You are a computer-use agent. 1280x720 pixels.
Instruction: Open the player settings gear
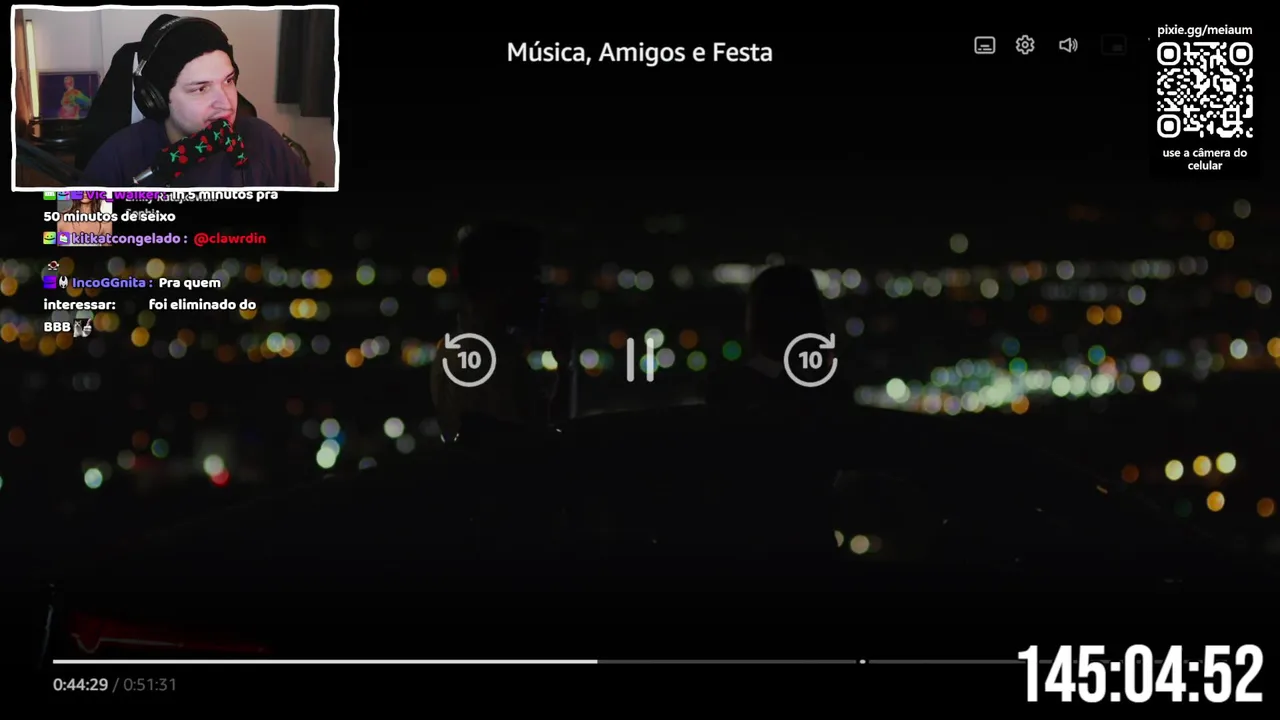[1025, 45]
